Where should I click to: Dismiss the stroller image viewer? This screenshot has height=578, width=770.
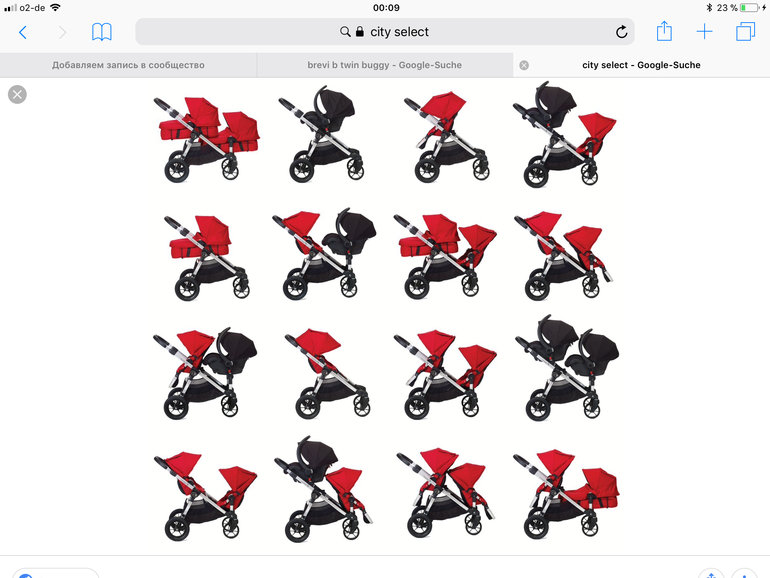tap(17, 94)
